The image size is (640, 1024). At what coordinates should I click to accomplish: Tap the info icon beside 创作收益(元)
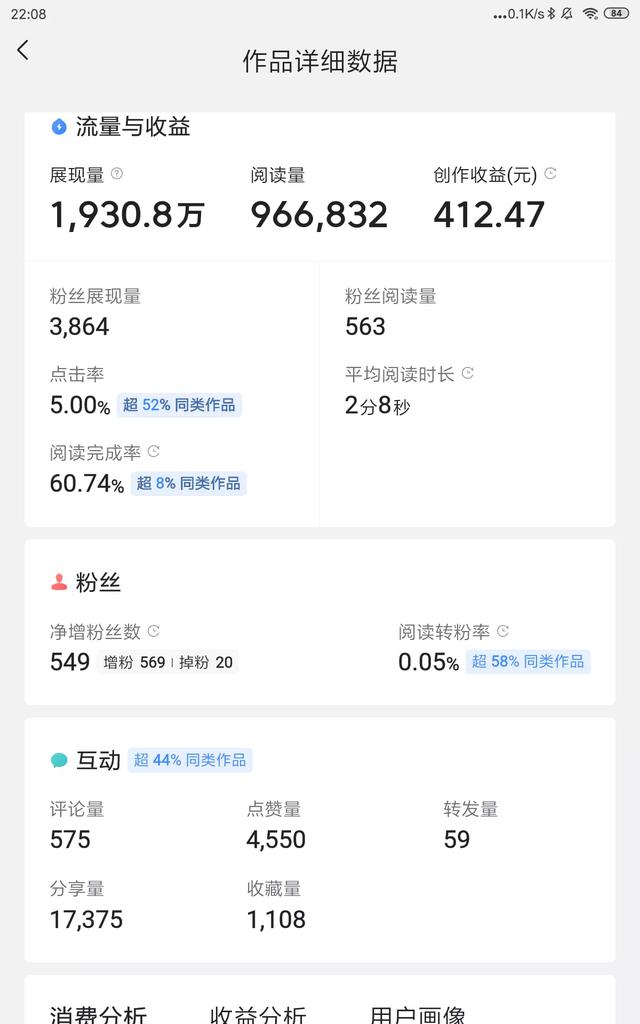(551, 173)
